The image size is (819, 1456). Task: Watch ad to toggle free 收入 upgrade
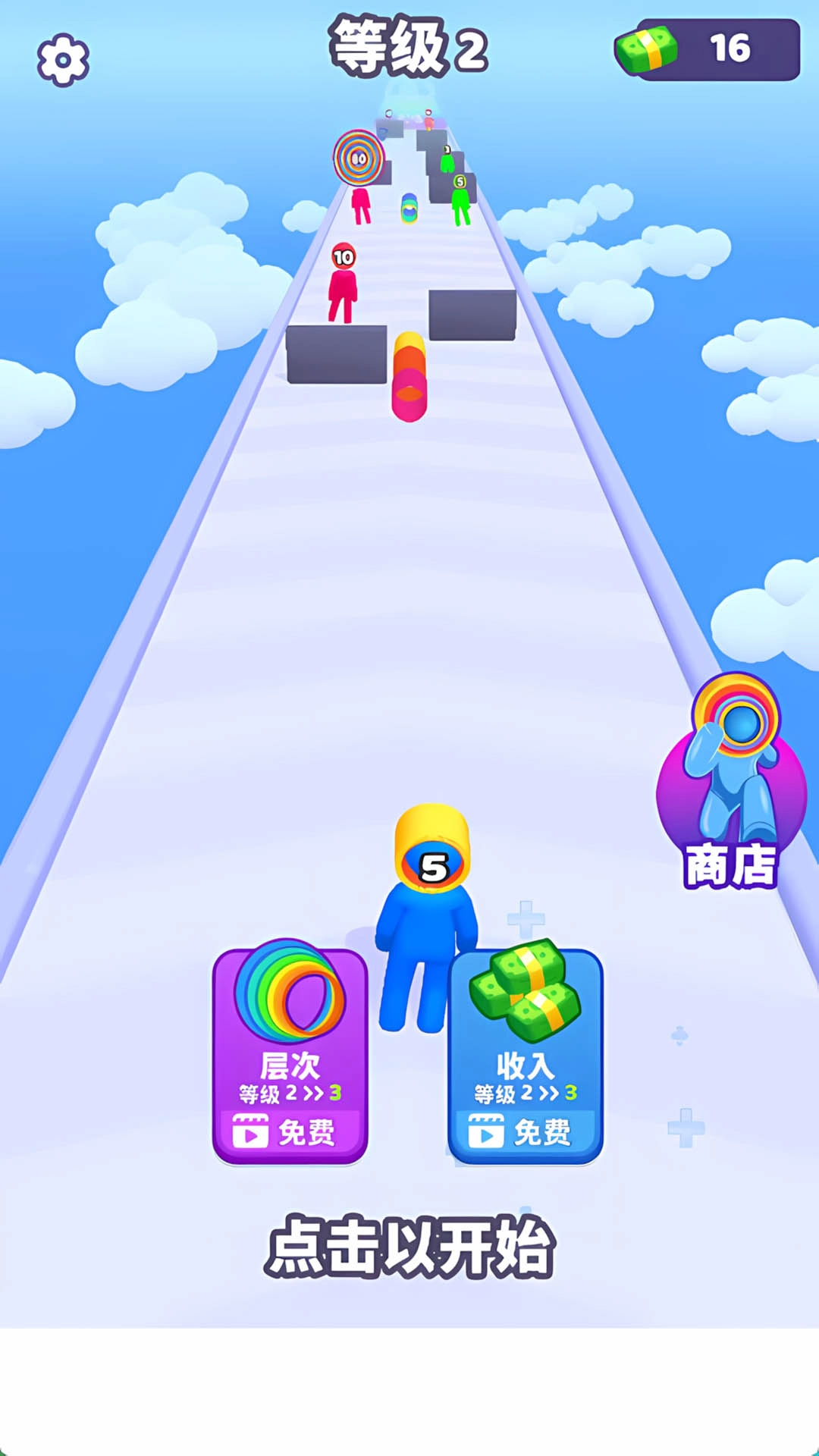[x=525, y=1130]
